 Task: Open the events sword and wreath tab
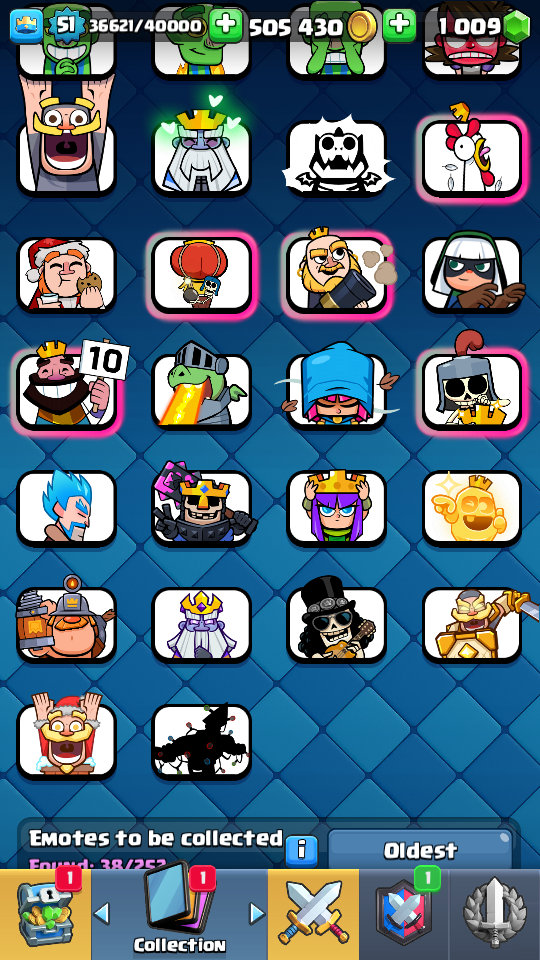(x=495, y=914)
